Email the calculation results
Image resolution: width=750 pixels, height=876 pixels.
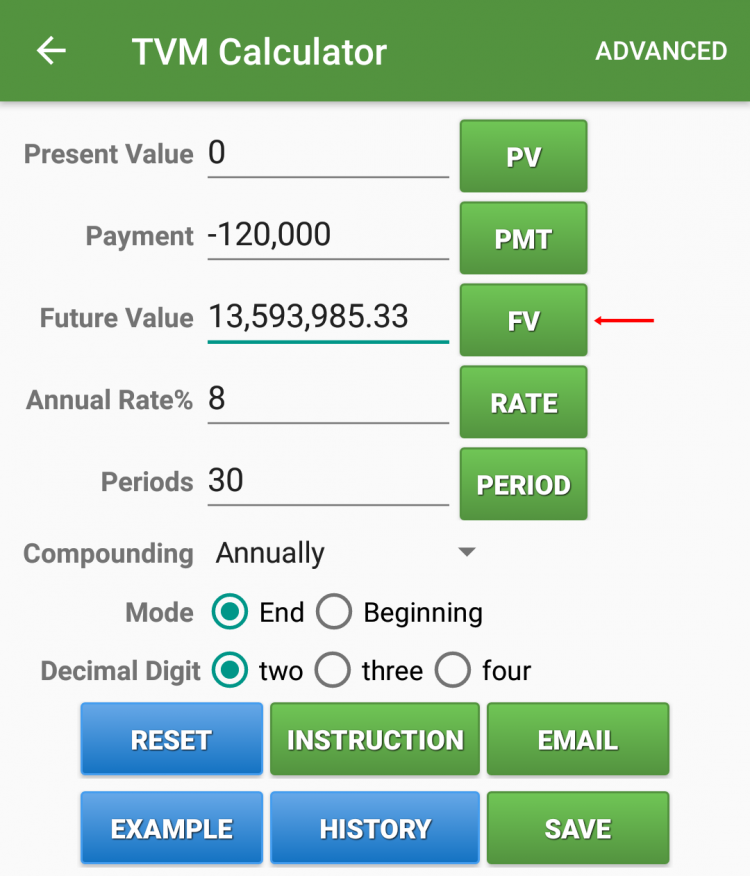578,739
